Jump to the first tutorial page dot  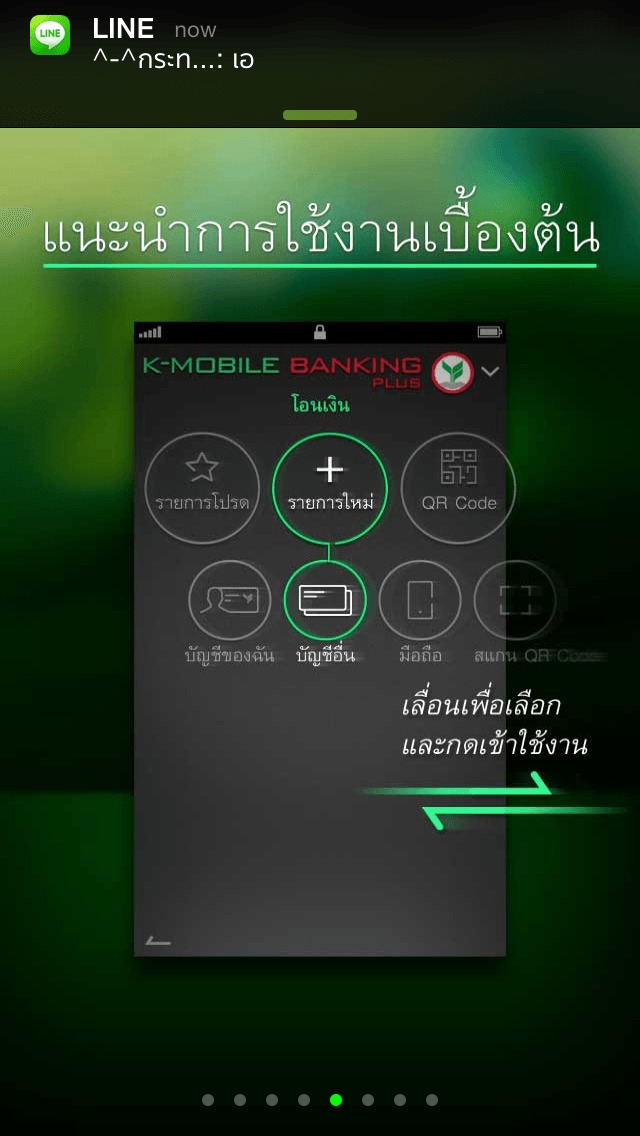pyautogui.click(x=208, y=1100)
